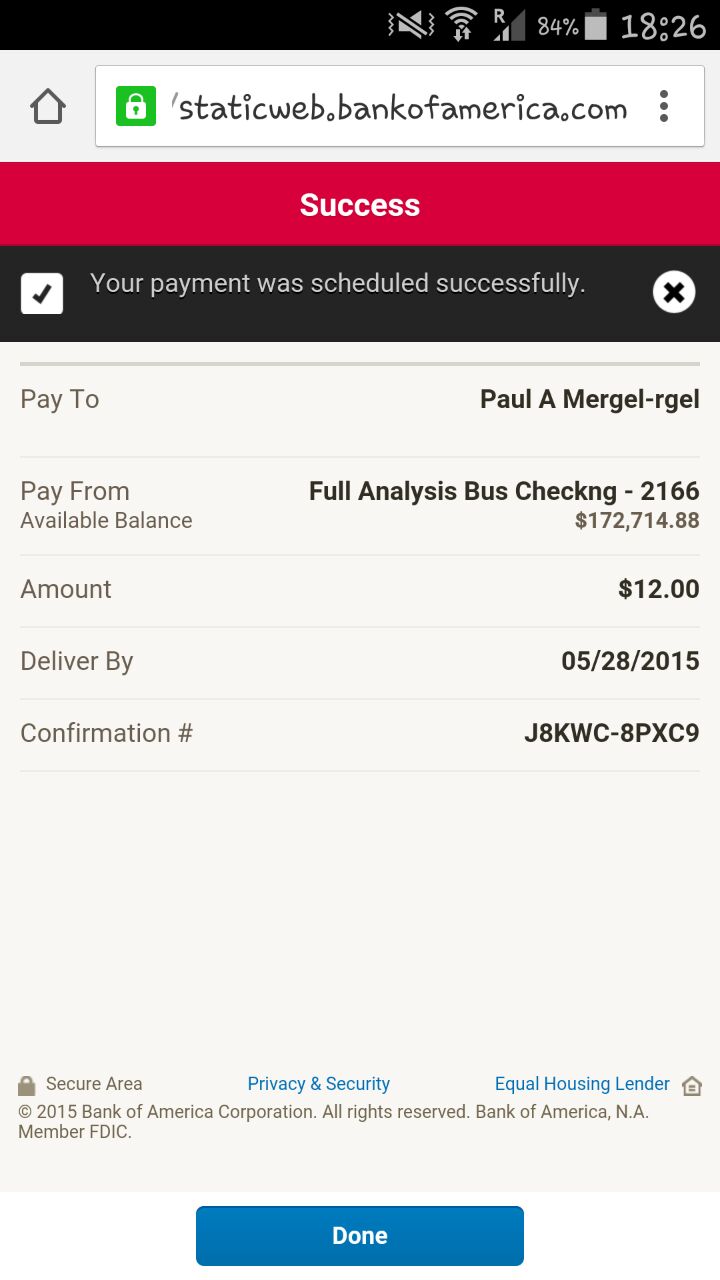Open the browser overflow menu
The height and width of the screenshot is (1280, 720).
point(664,106)
